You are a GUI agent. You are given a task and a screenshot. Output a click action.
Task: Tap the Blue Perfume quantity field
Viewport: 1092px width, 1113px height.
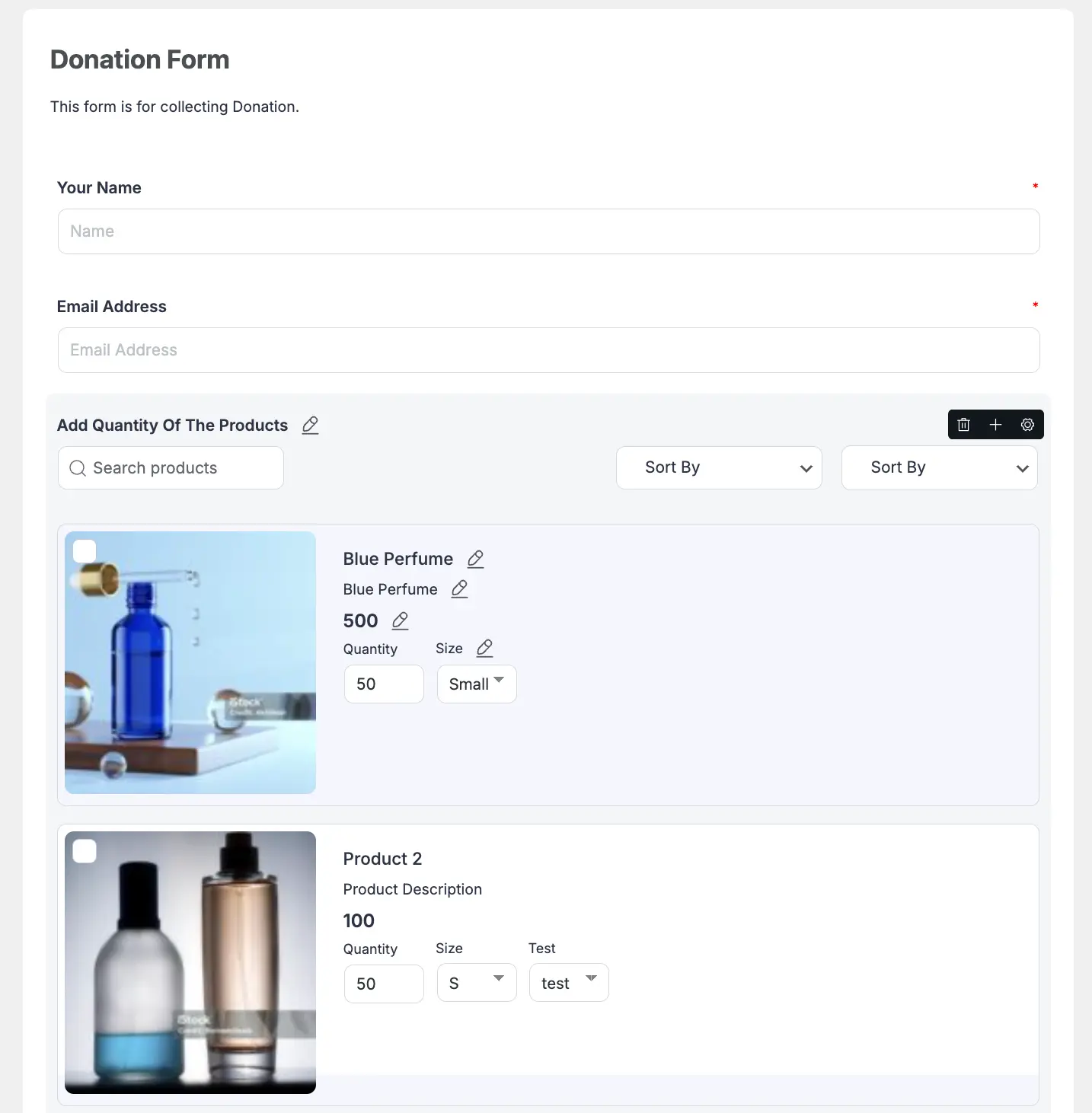pos(383,684)
